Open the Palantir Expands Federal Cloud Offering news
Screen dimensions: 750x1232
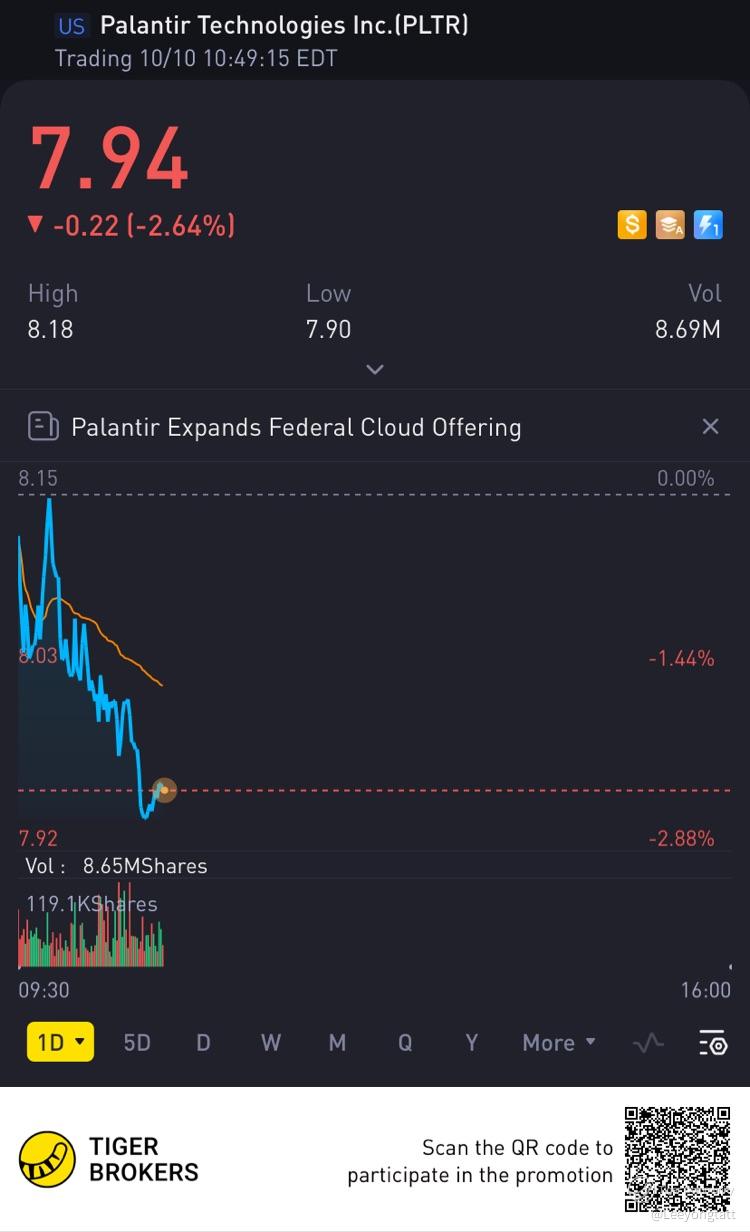(295, 428)
